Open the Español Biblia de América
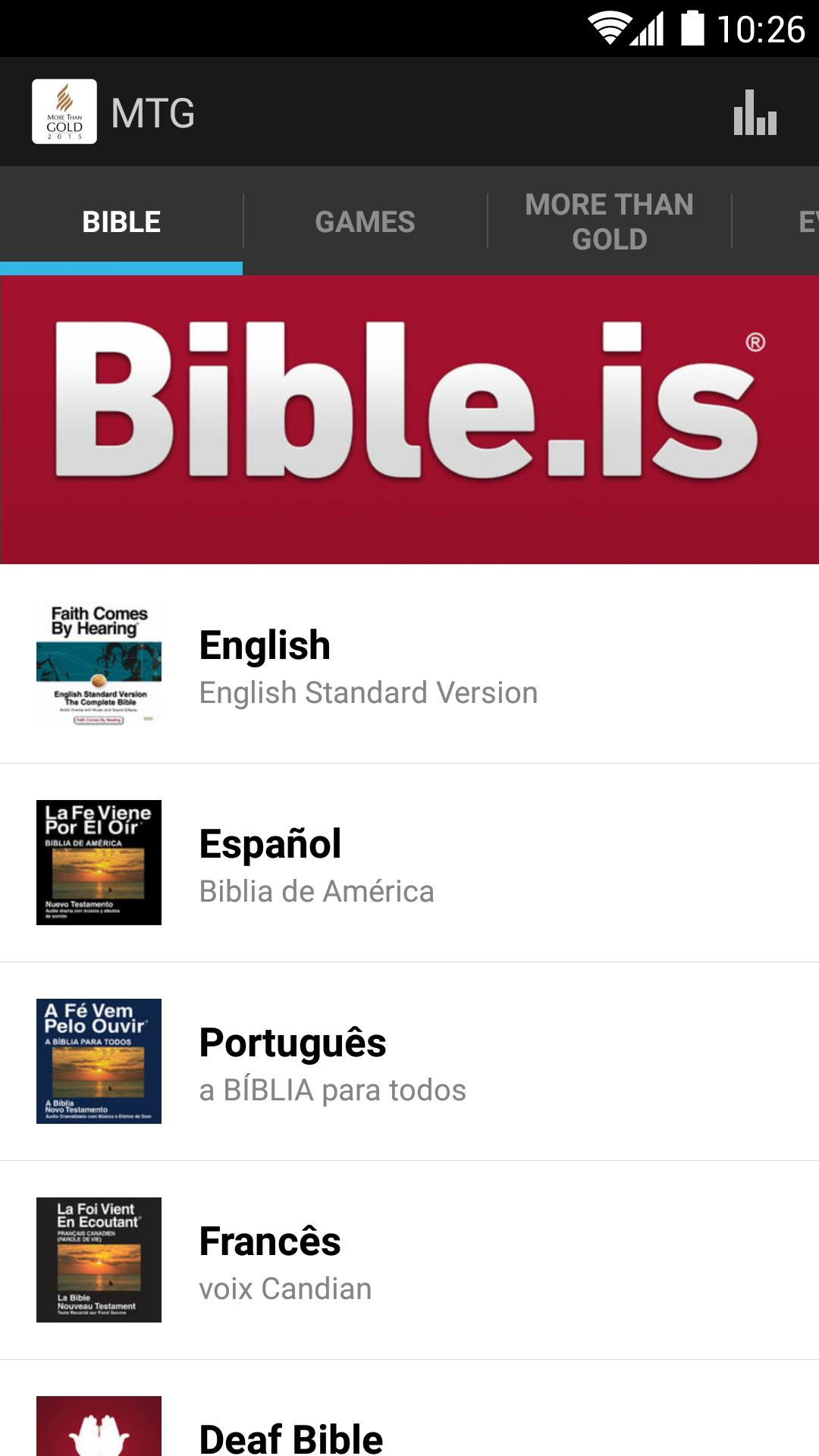Image resolution: width=819 pixels, height=1456 pixels. [409, 863]
